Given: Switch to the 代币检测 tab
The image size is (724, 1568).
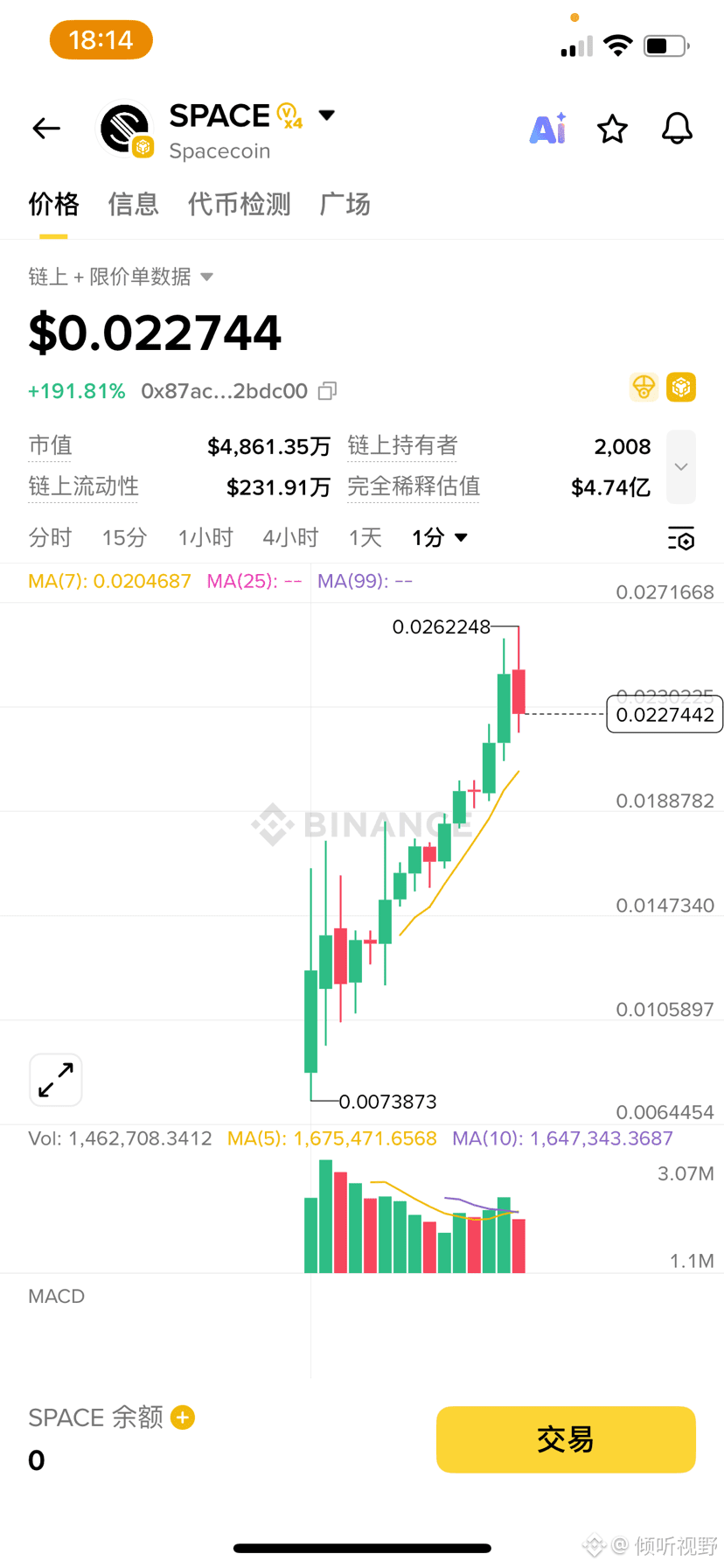Looking at the screenshot, I should point(239,204).
